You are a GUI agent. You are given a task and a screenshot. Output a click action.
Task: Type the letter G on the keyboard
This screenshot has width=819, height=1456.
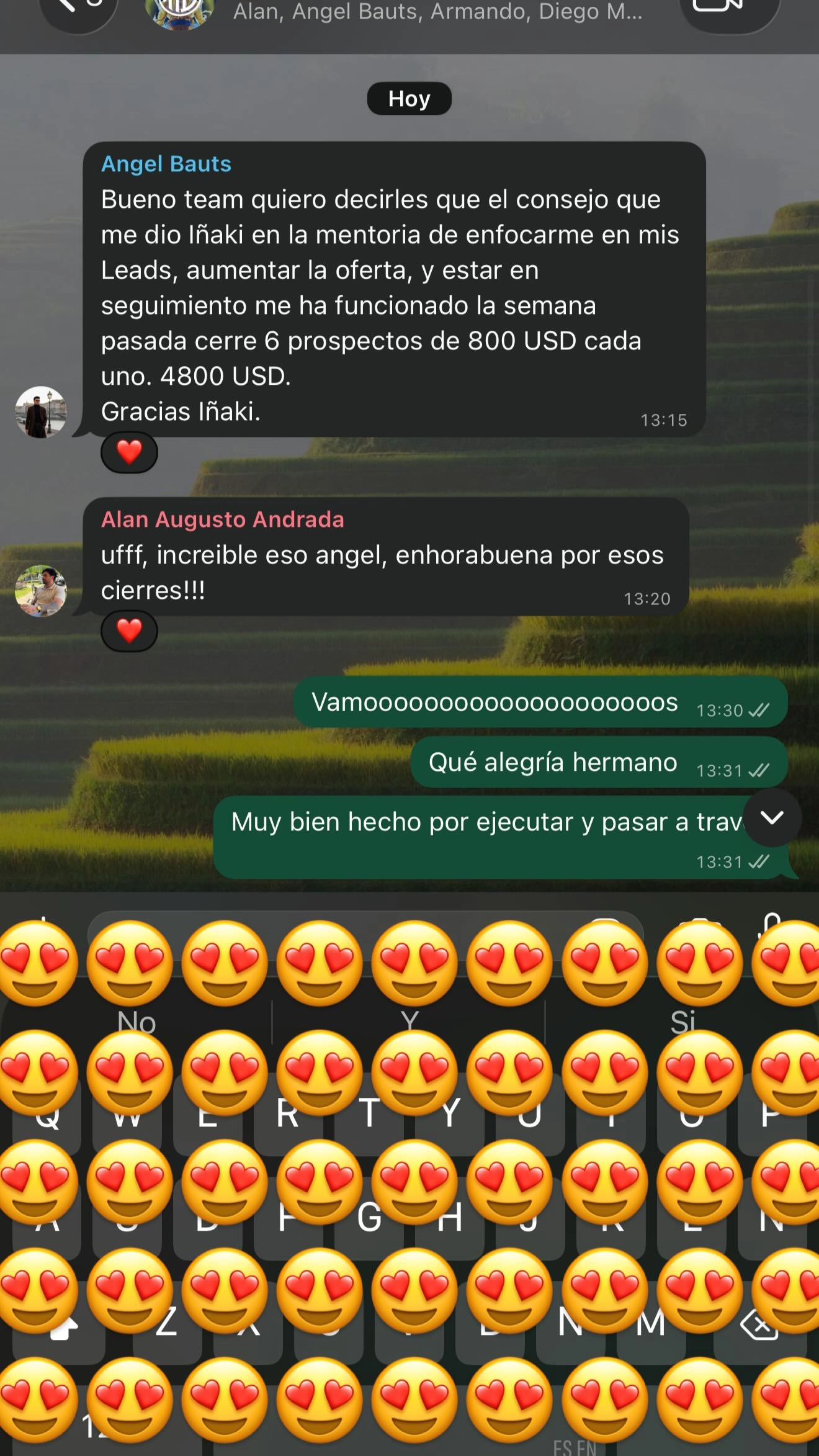pyautogui.click(x=369, y=1218)
